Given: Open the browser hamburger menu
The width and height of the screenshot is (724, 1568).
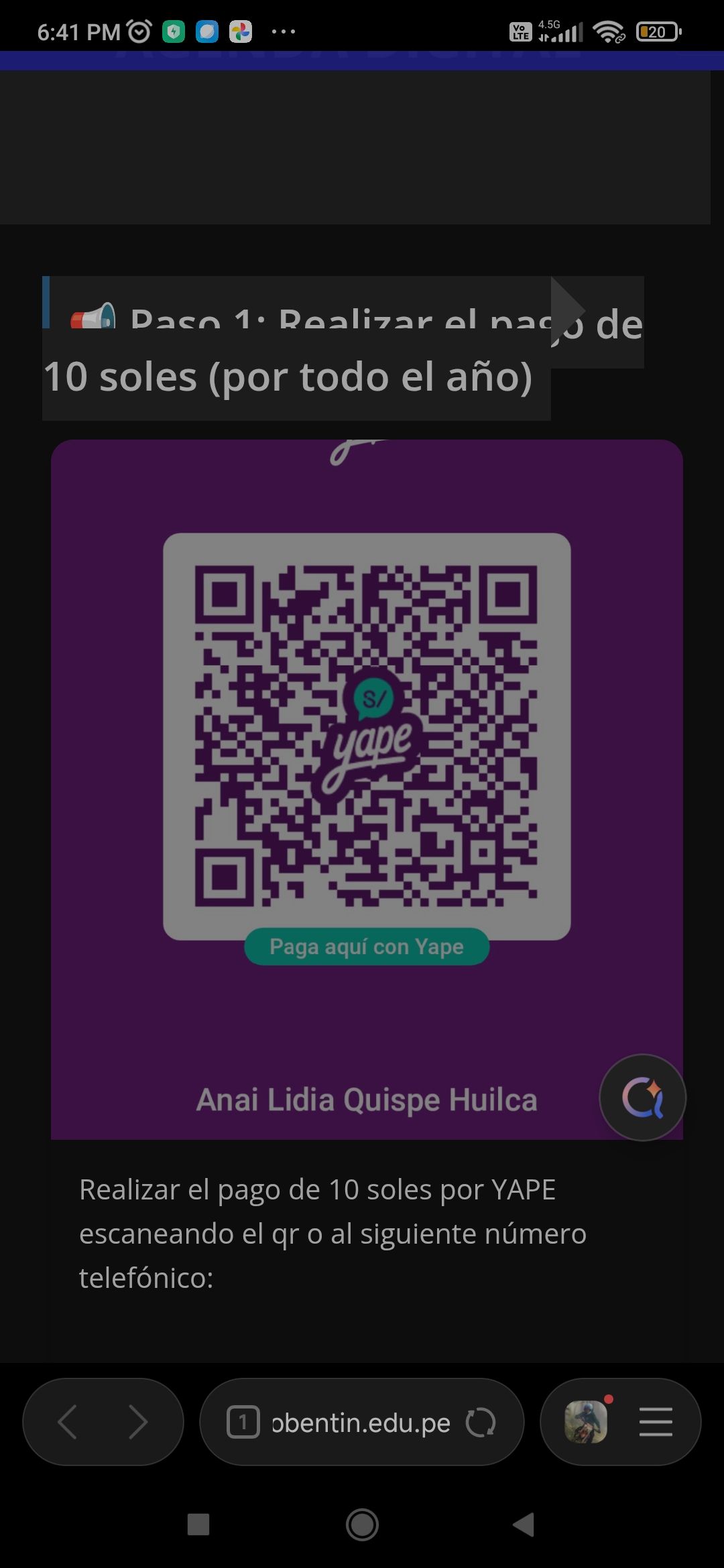Looking at the screenshot, I should [x=656, y=1422].
